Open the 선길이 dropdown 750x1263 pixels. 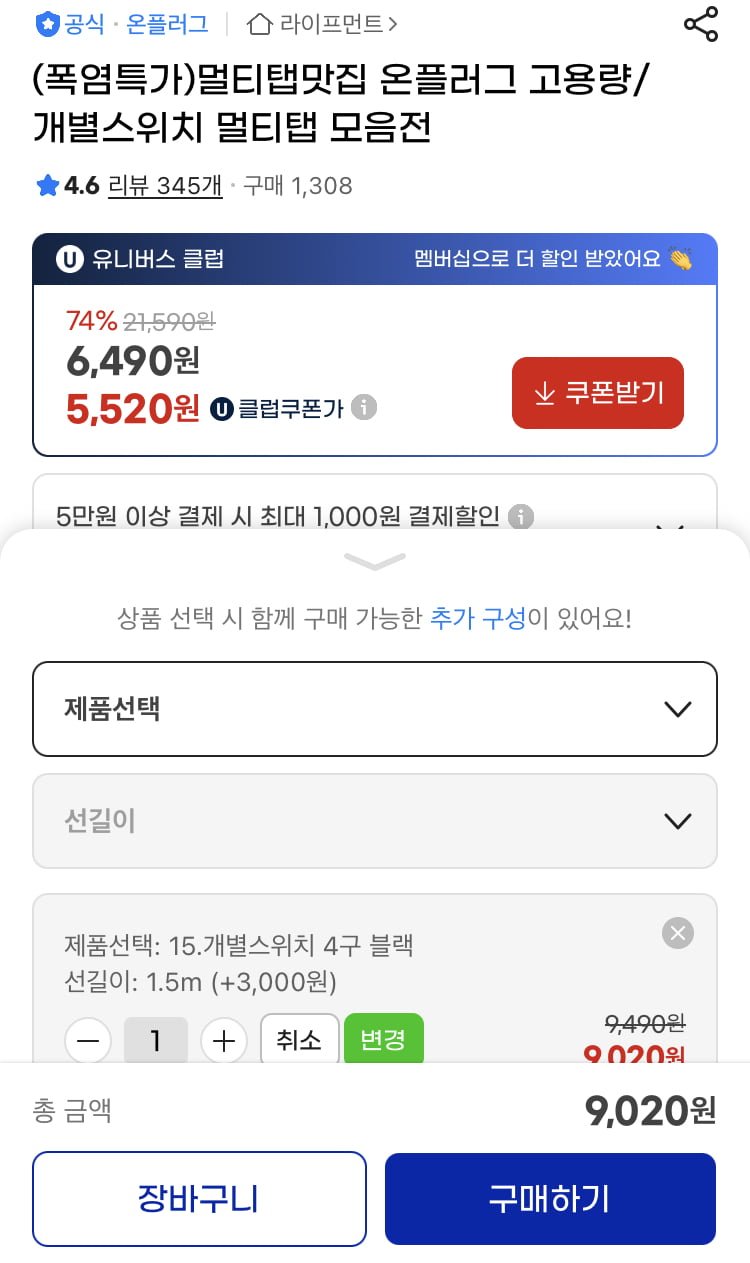click(375, 821)
